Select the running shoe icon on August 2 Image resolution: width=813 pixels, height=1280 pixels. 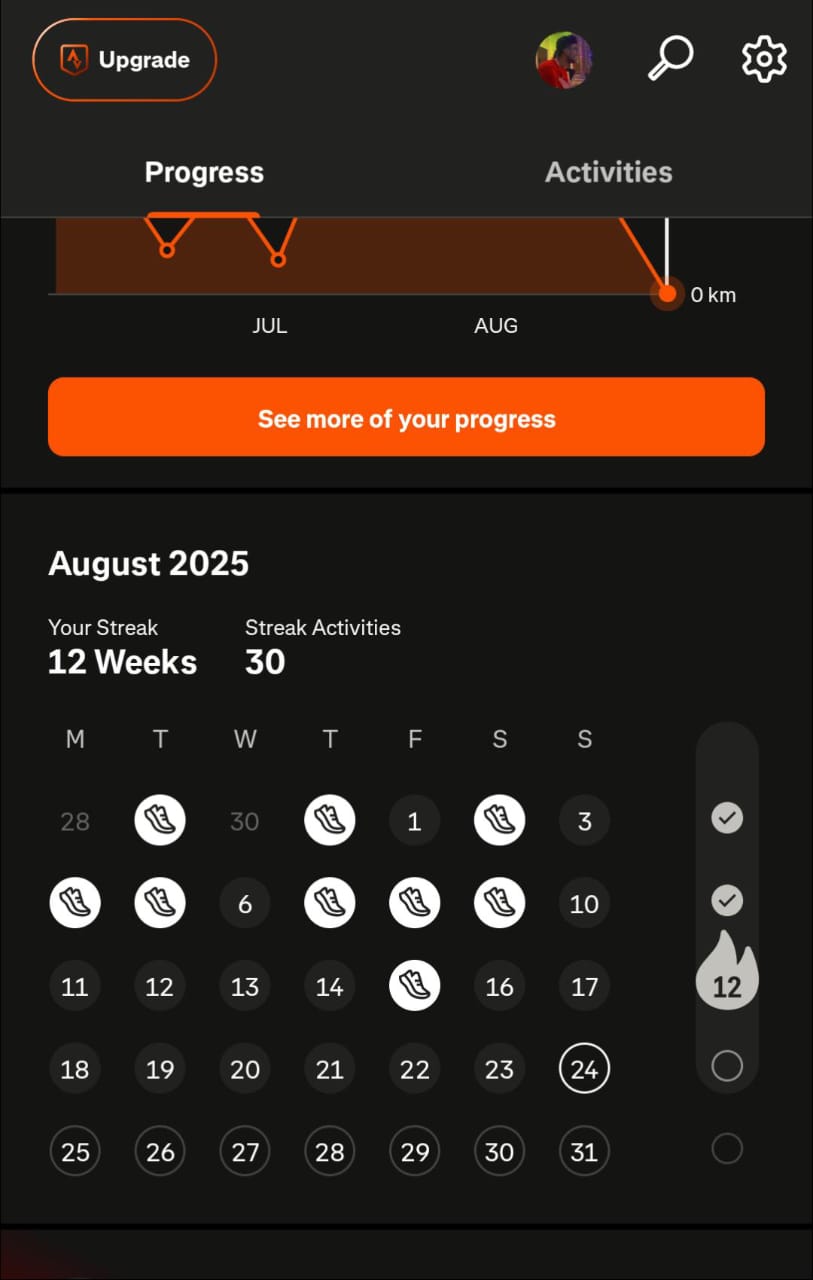499,820
